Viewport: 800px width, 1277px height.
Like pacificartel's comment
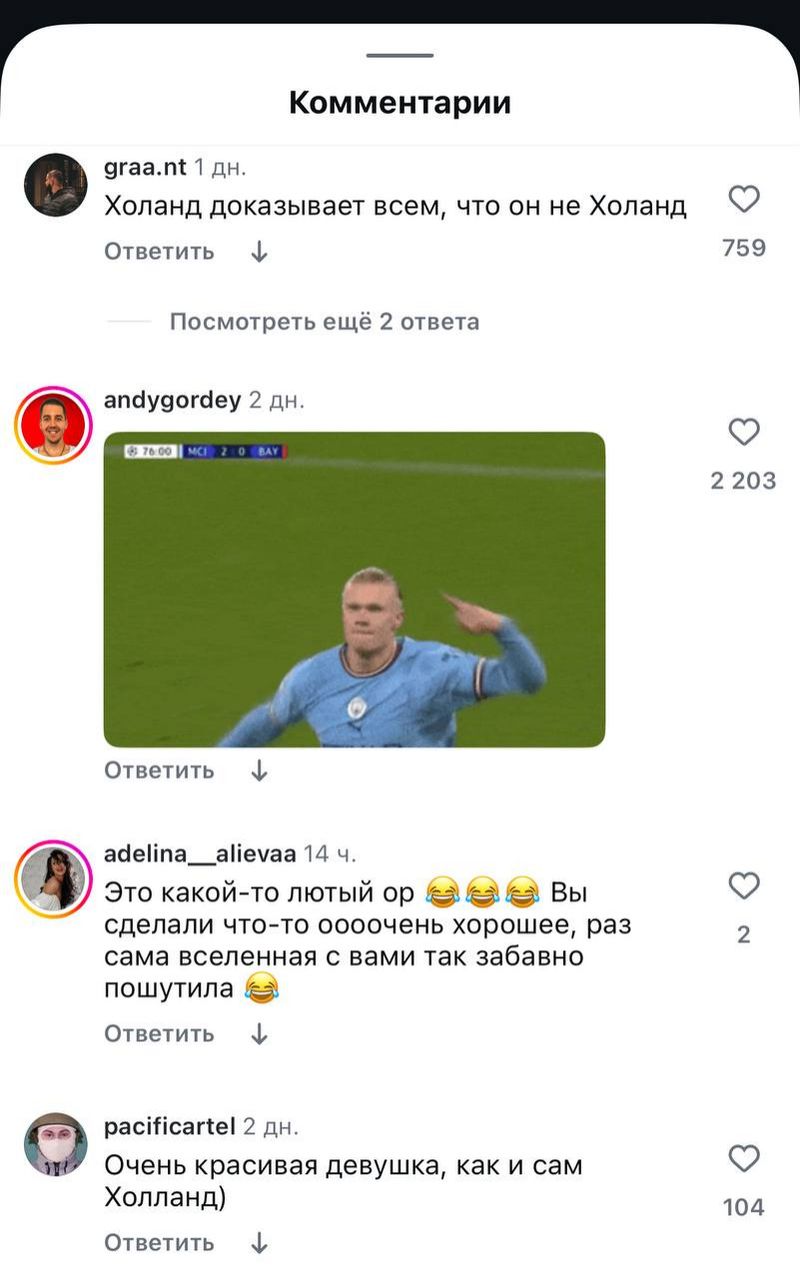pyautogui.click(x=743, y=1159)
